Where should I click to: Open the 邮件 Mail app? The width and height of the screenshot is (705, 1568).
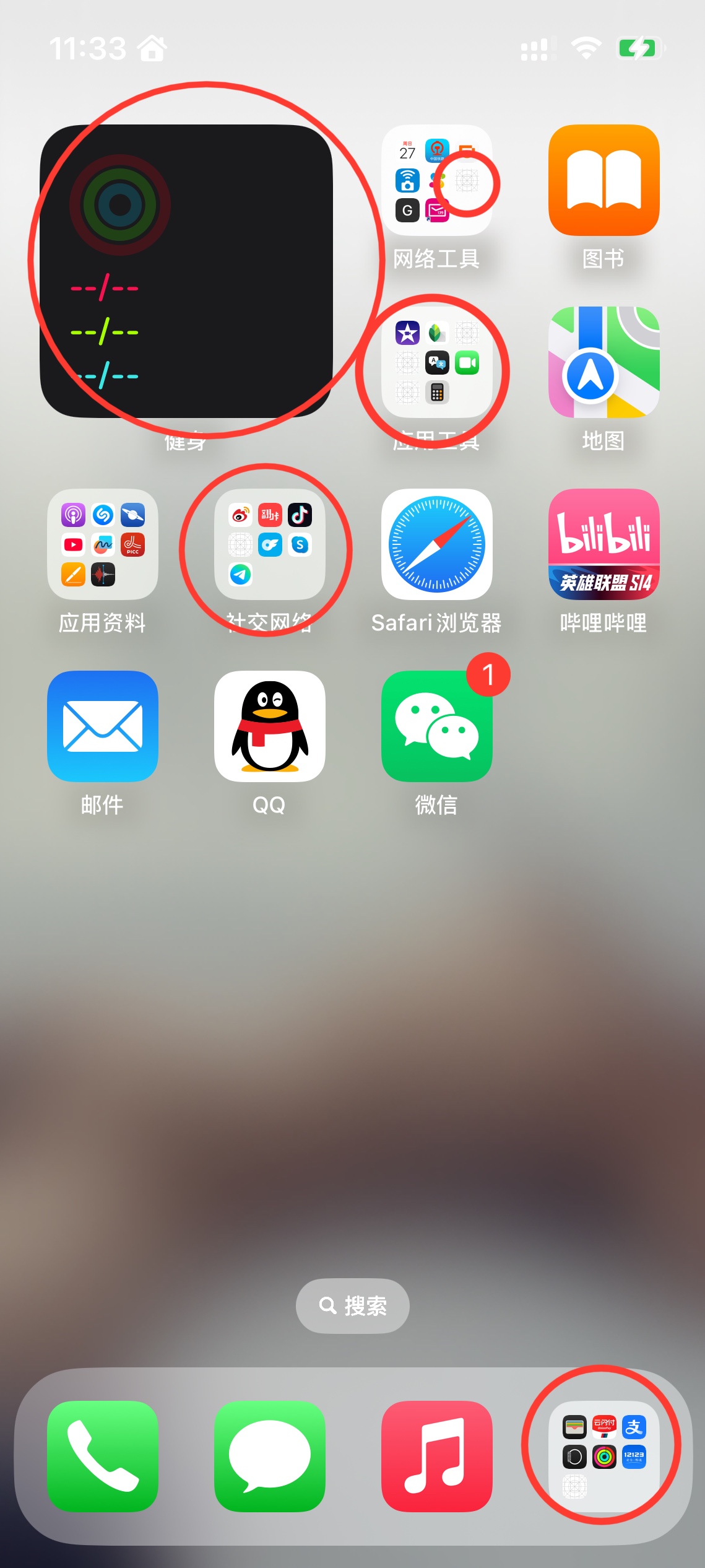[x=103, y=726]
